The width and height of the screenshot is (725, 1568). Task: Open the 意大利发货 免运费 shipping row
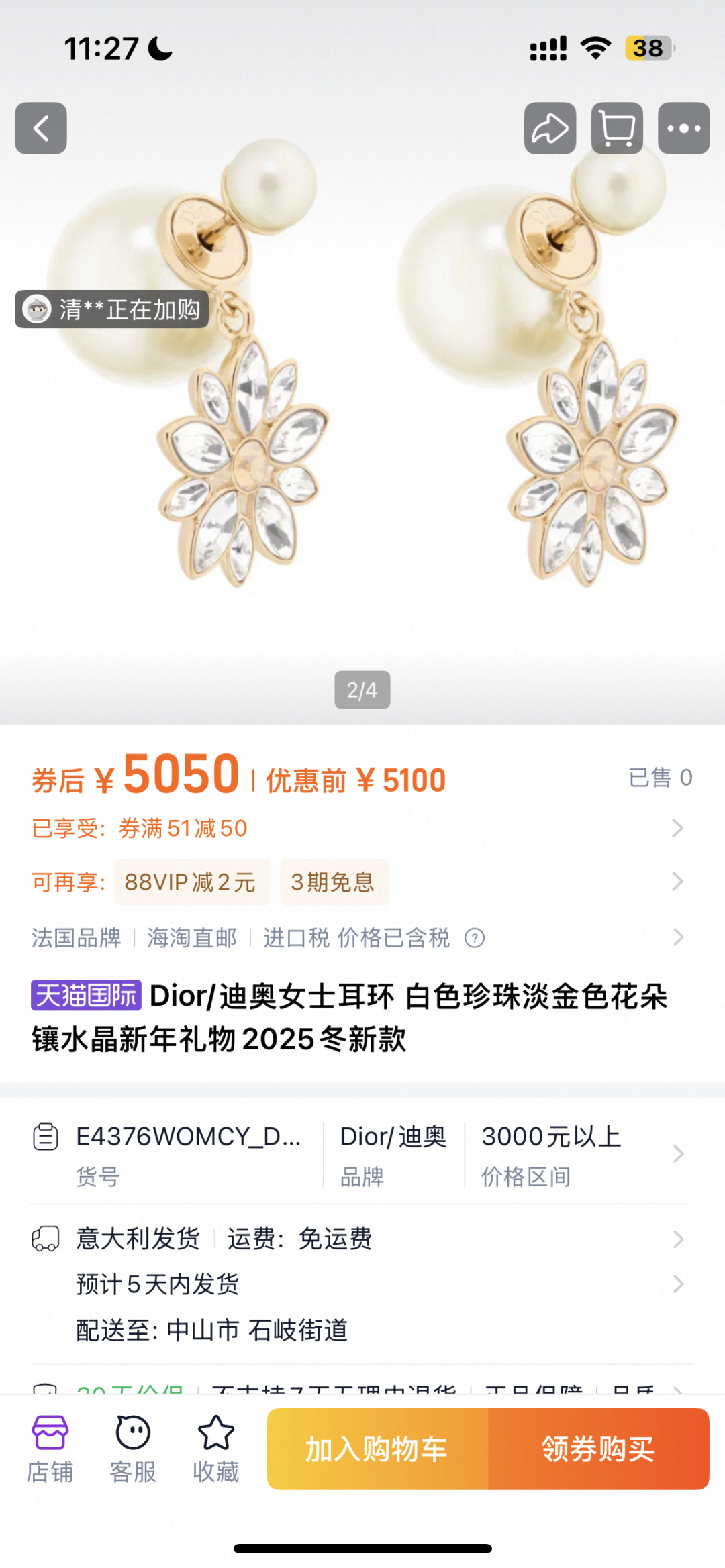tap(362, 1239)
